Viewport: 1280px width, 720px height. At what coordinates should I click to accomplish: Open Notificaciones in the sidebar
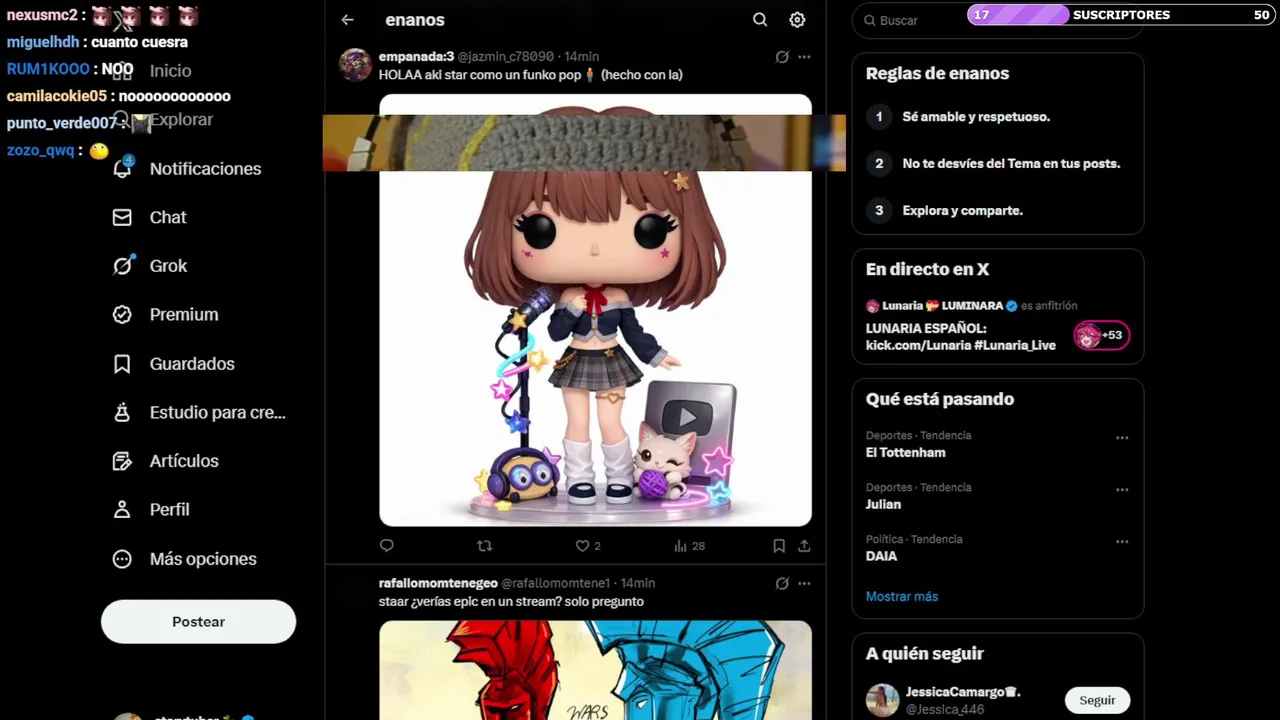(205, 169)
